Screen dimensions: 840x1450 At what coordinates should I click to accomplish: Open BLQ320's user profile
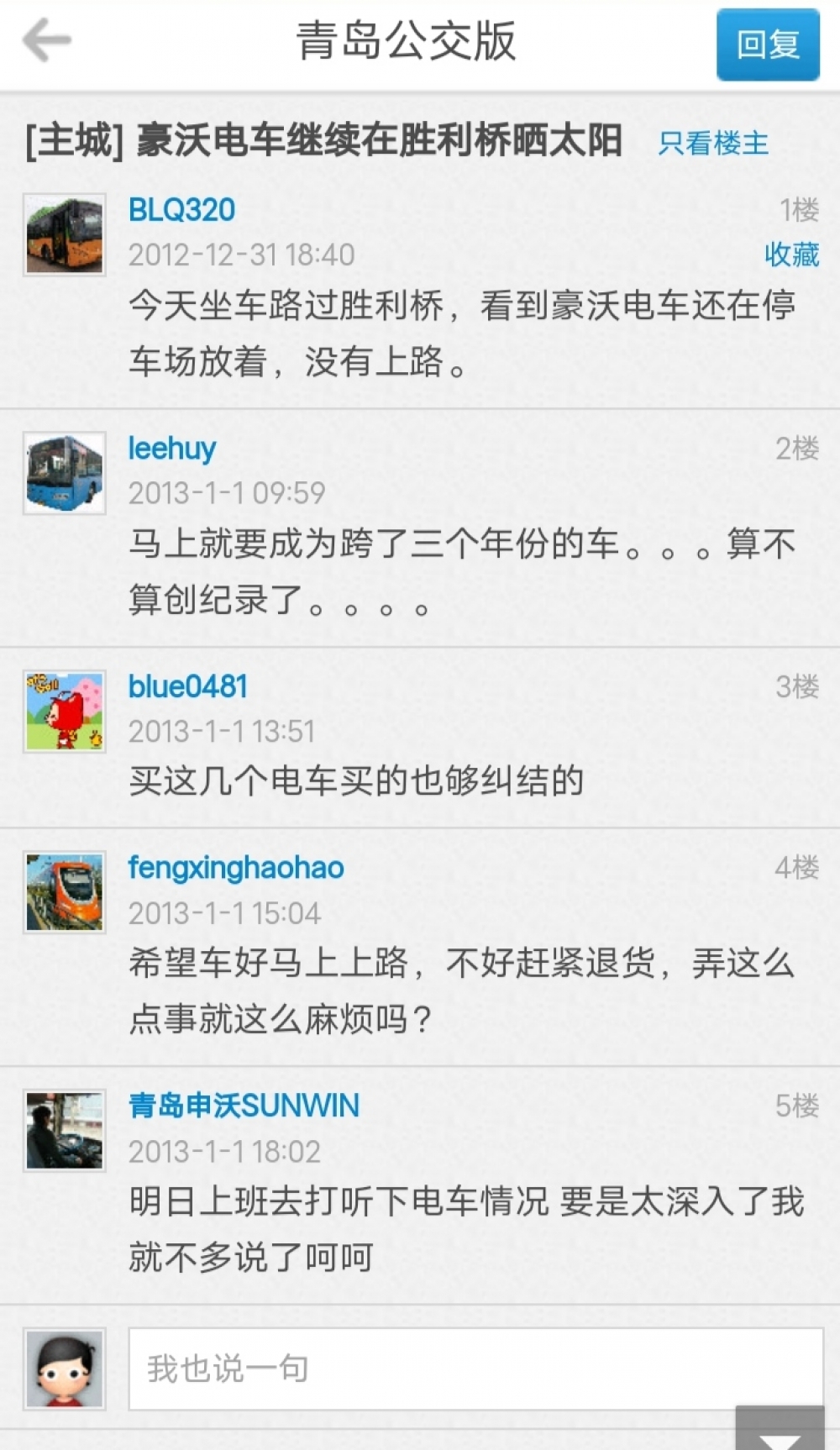click(181, 210)
